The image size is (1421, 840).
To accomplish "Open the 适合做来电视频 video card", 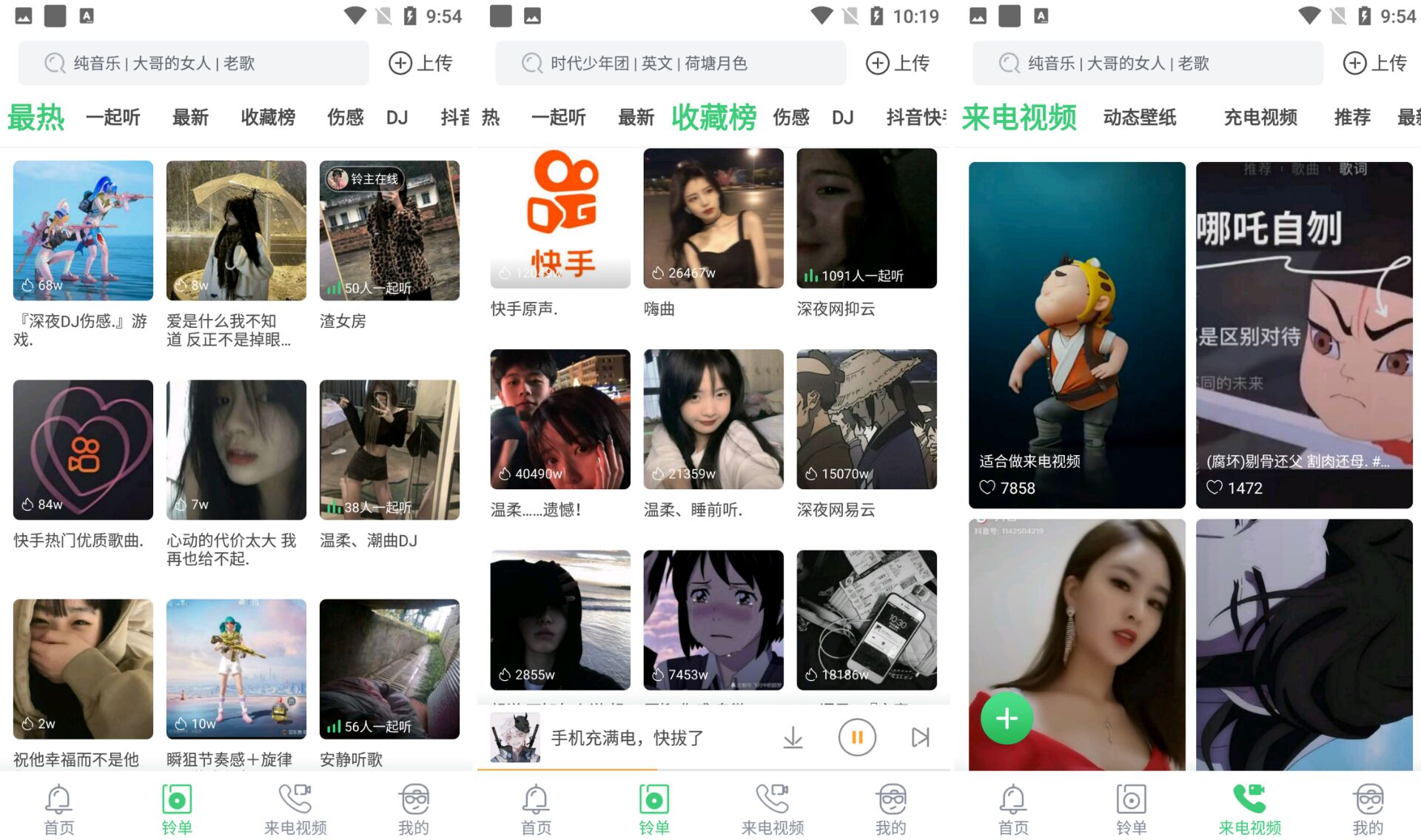I will coord(1077,335).
